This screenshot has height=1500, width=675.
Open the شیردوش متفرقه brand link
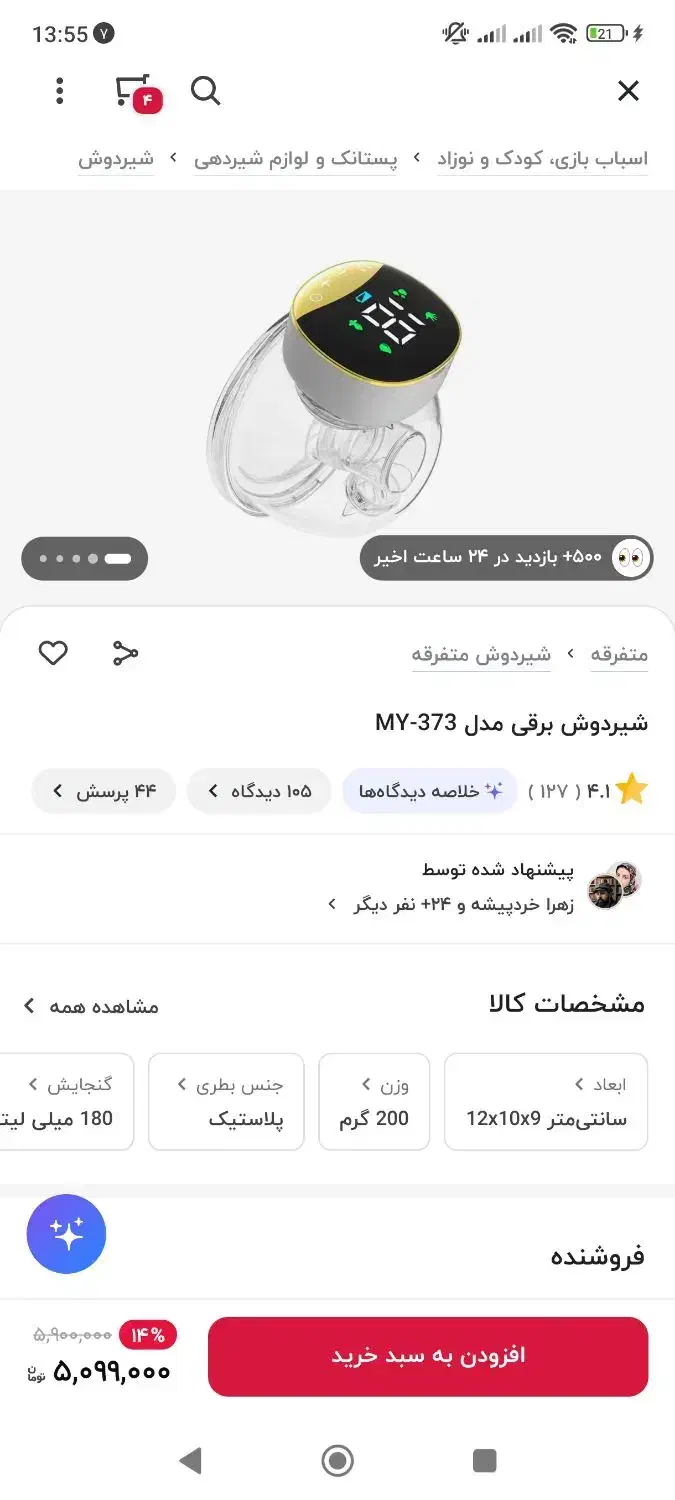[481, 655]
